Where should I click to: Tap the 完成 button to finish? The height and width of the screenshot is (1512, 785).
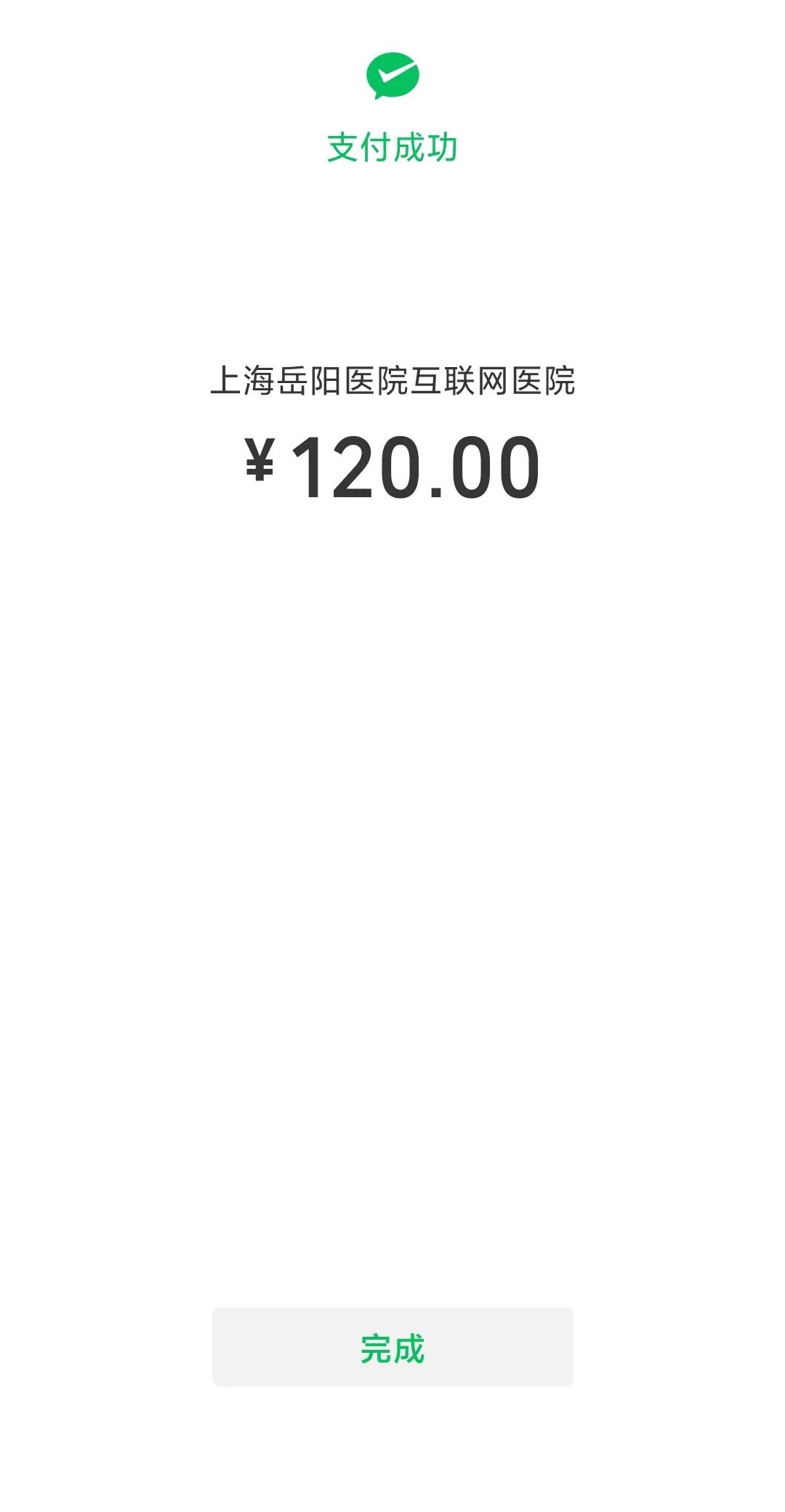392,1348
